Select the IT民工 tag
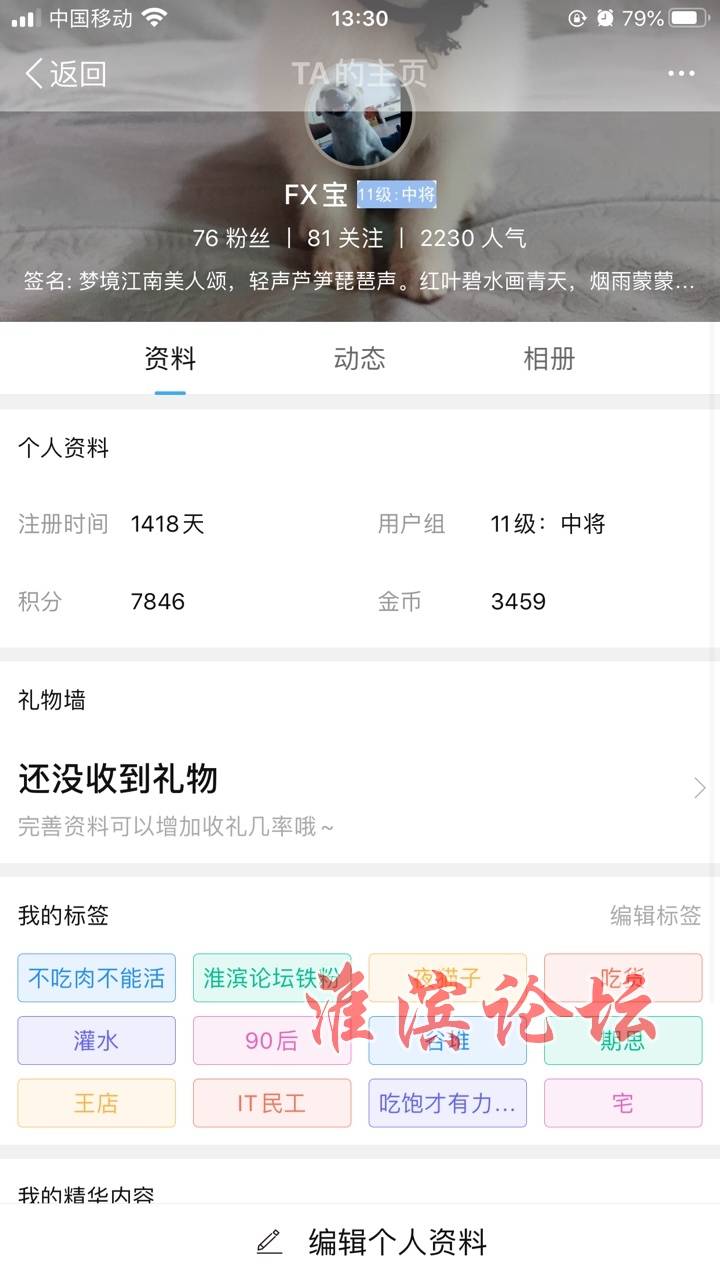Viewport: 720px width, 1280px height. [272, 1103]
